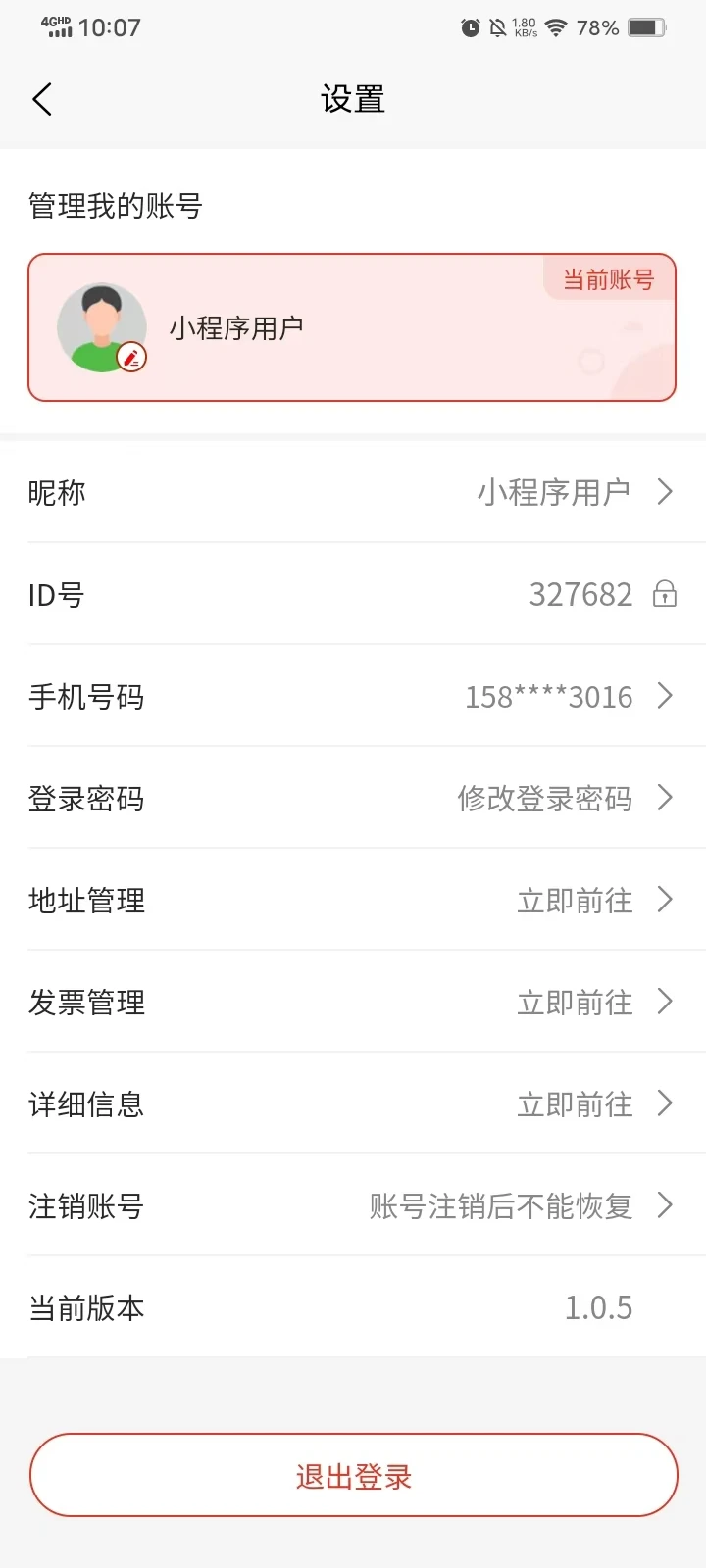Click the back arrow to leave Settings
706x1568 pixels.
pos(42,99)
